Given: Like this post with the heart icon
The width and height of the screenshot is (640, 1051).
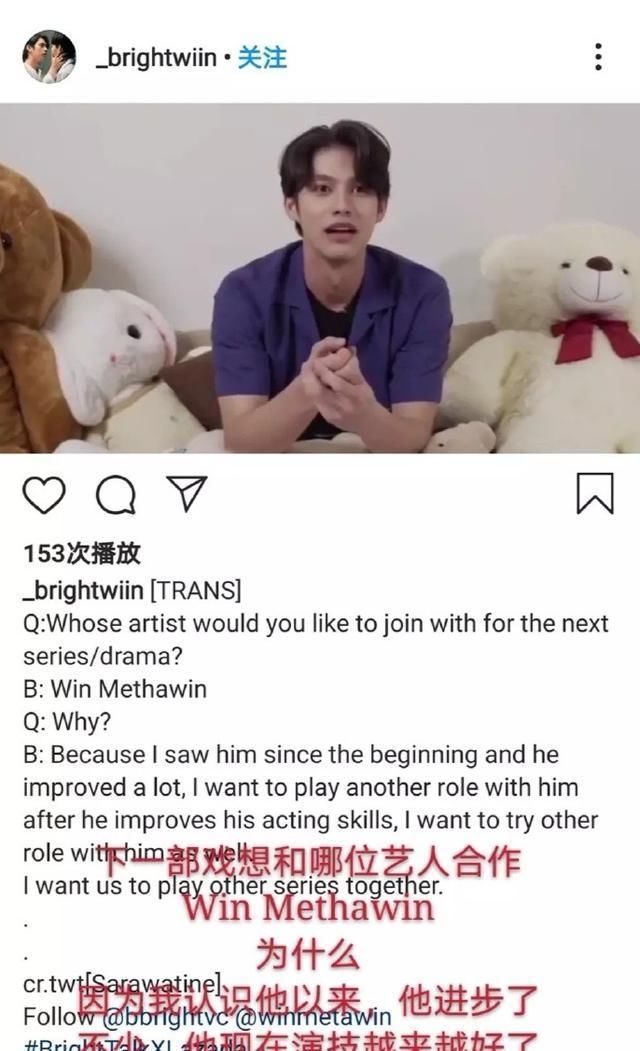Looking at the screenshot, I should point(44,495).
